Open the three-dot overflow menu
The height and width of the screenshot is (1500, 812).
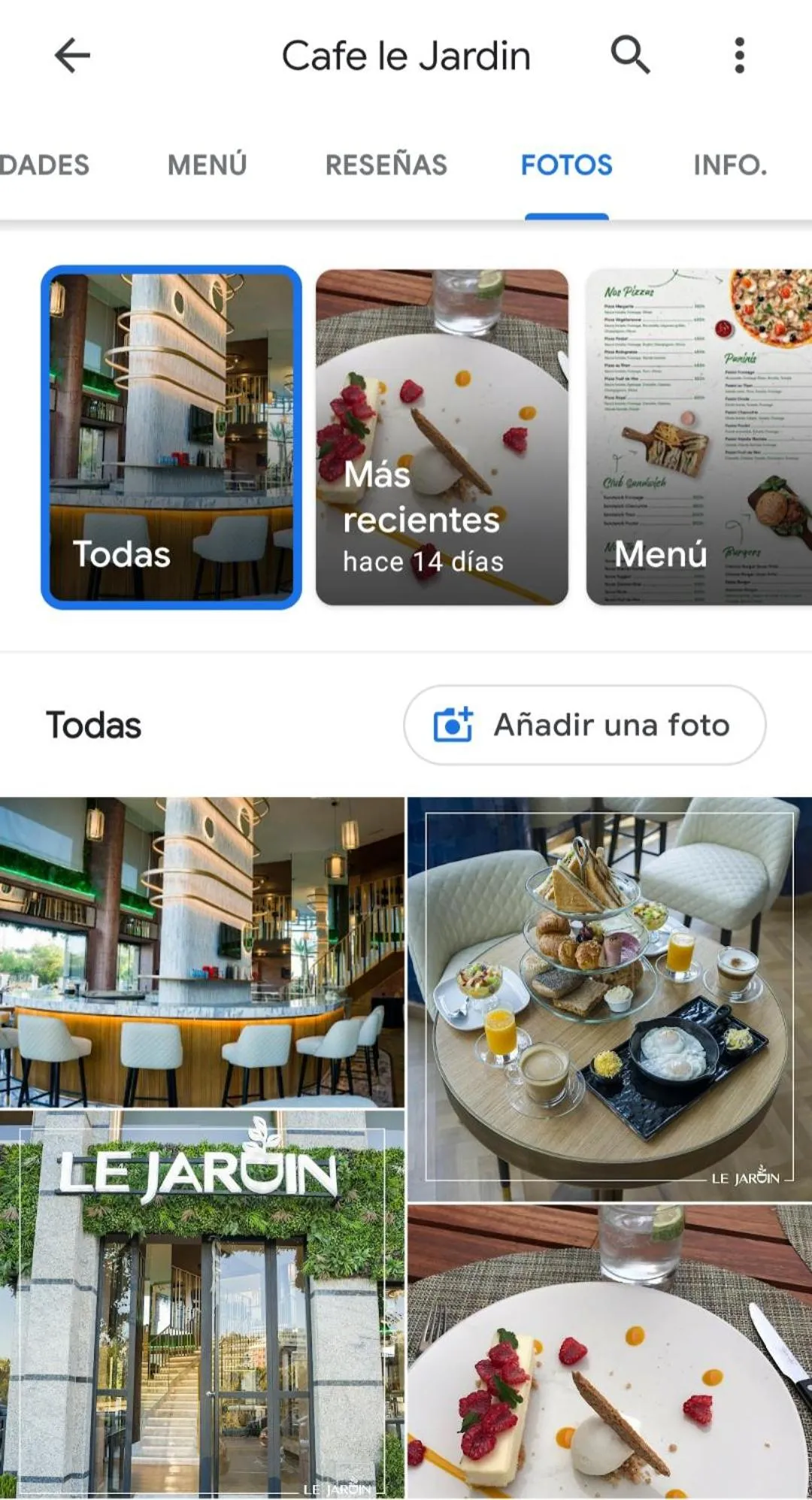(740, 55)
